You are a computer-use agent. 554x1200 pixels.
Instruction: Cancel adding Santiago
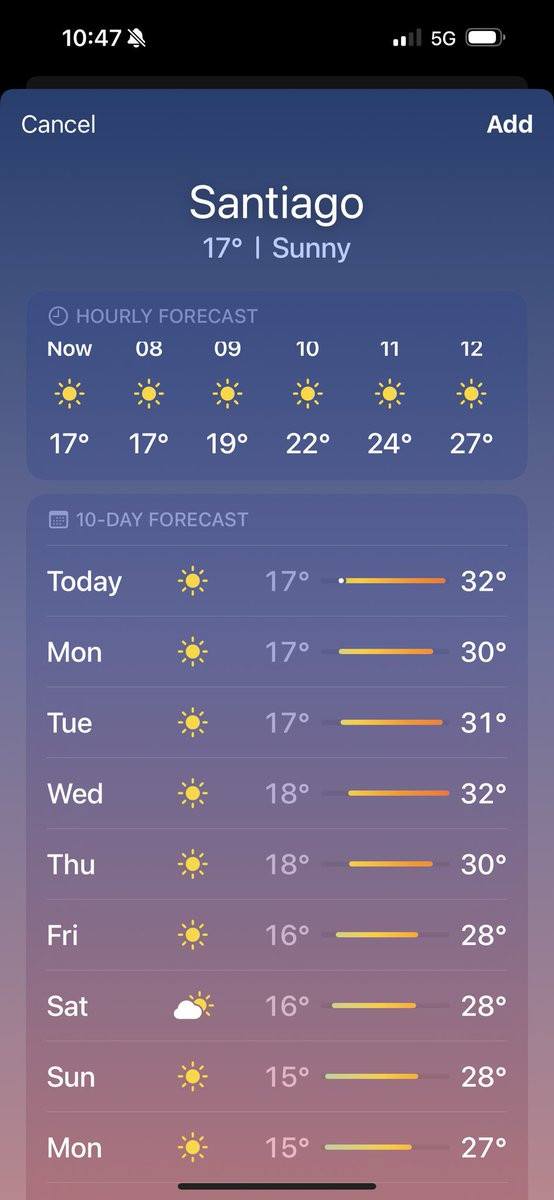coord(58,124)
